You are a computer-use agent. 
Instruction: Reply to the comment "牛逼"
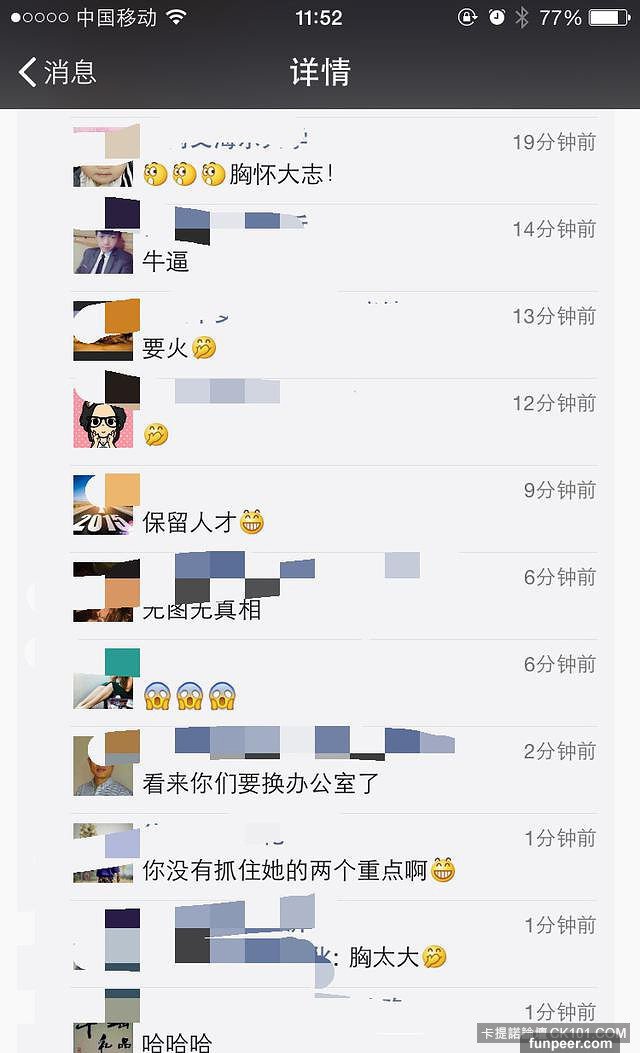coord(166,262)
